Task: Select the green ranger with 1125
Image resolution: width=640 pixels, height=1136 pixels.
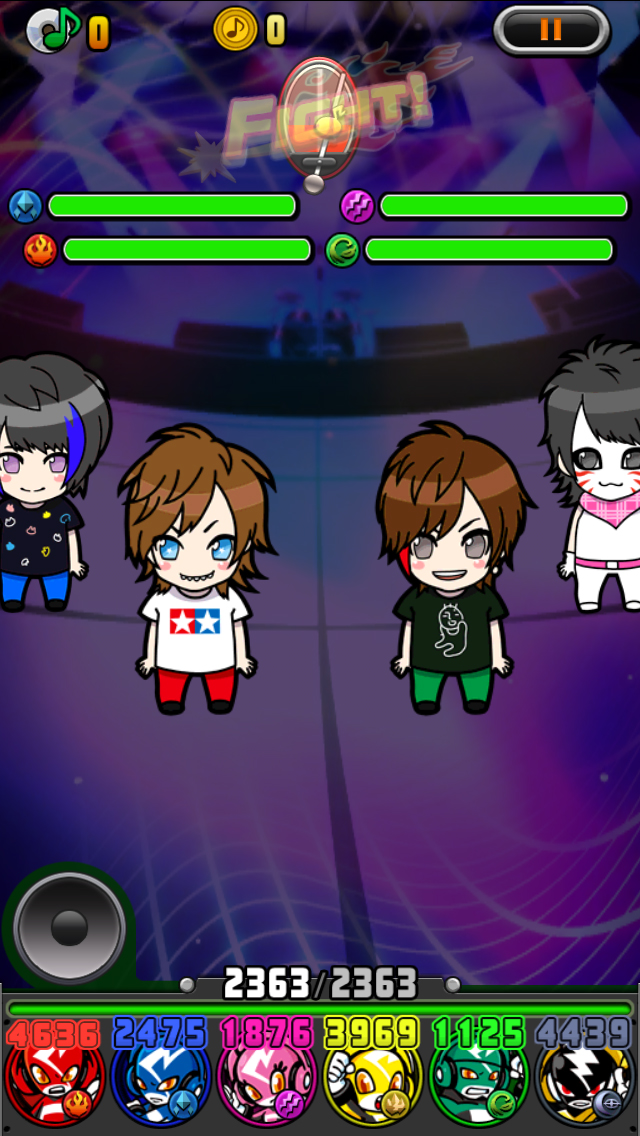Action: point(478,1082)
